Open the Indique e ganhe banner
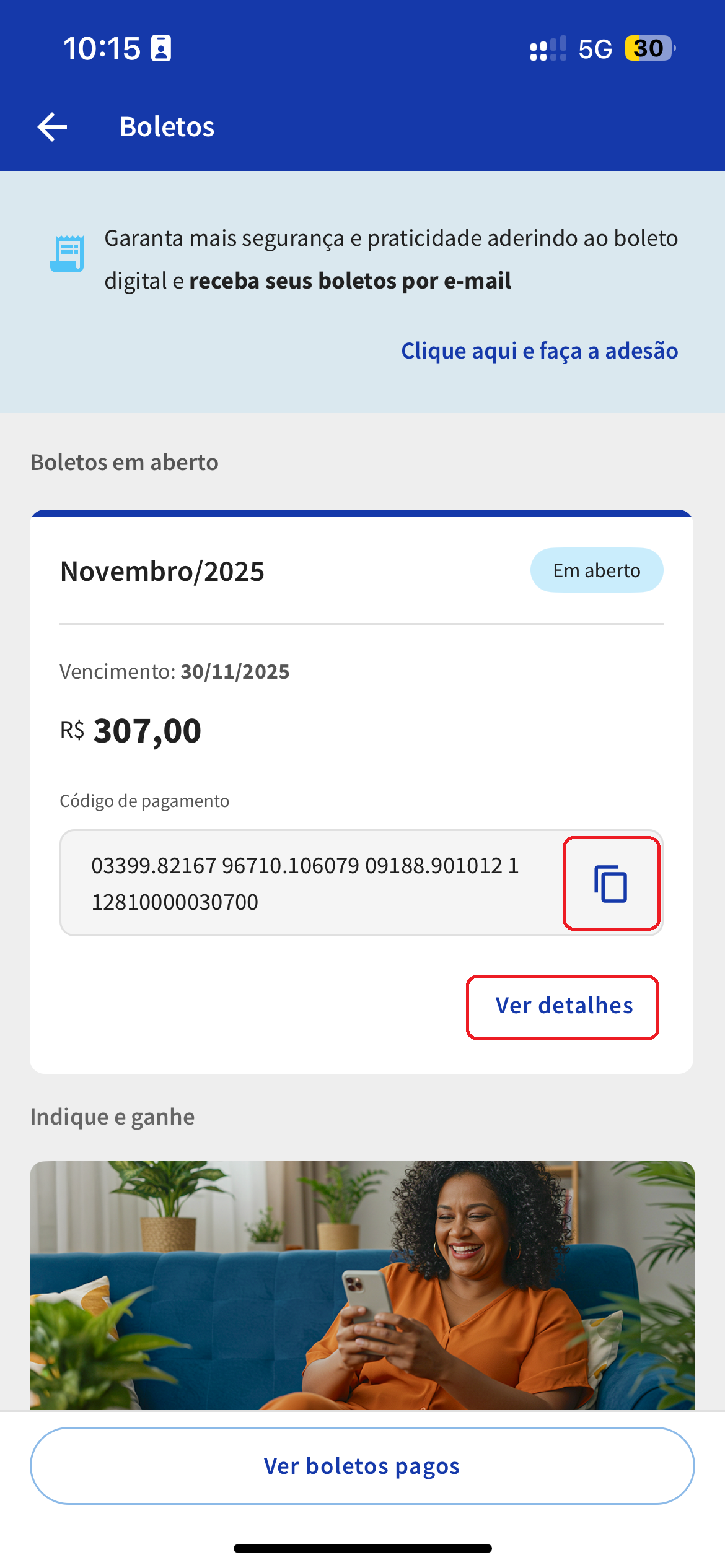The width and height of the screenshot is (725, 1568). (x=362, y=1282)
